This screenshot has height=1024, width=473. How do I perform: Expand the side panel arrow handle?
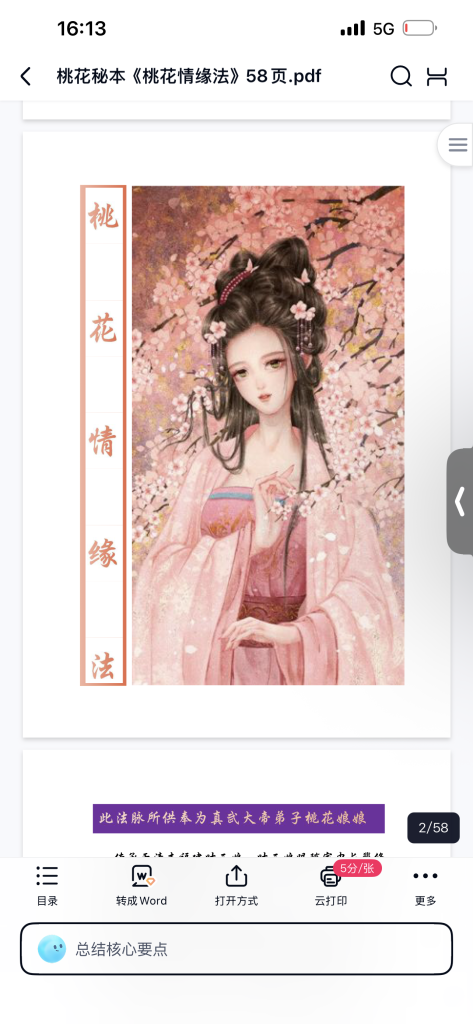(460, 502)
